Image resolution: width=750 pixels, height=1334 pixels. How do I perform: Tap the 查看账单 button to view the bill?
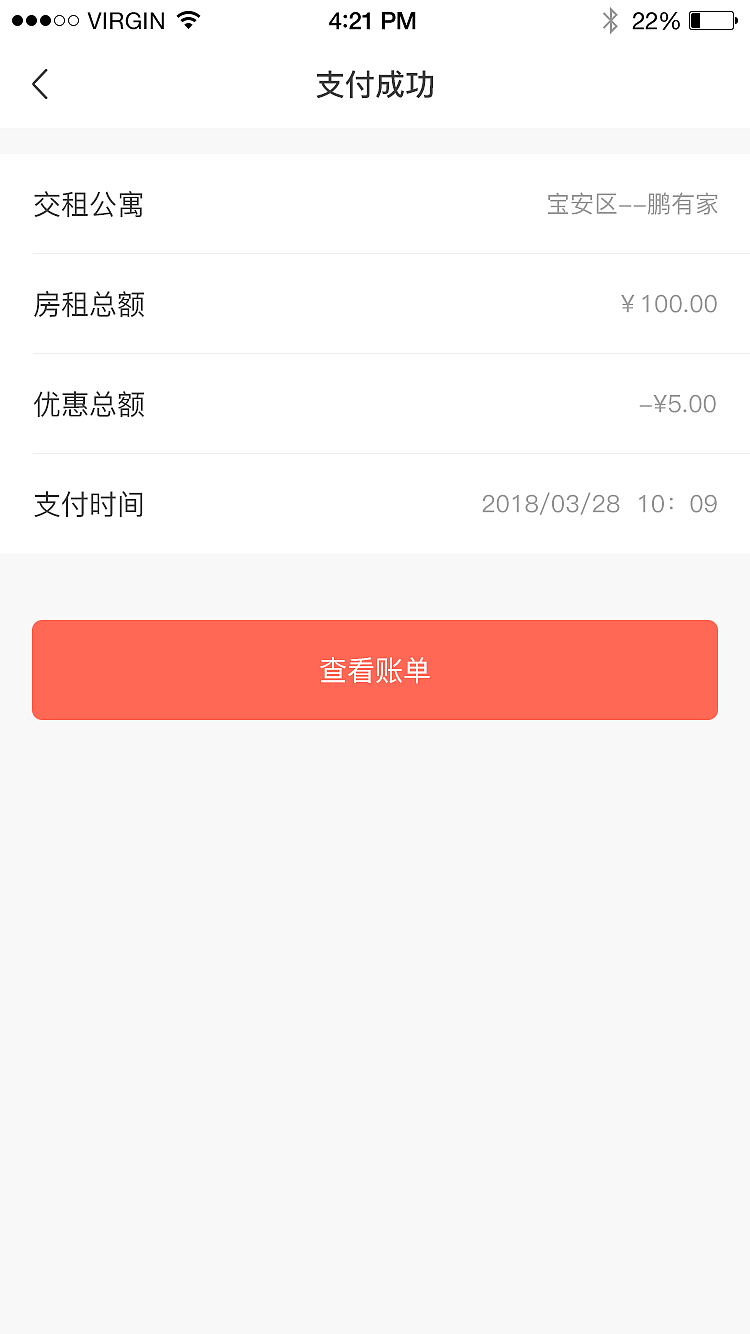(x=374, y=670)
